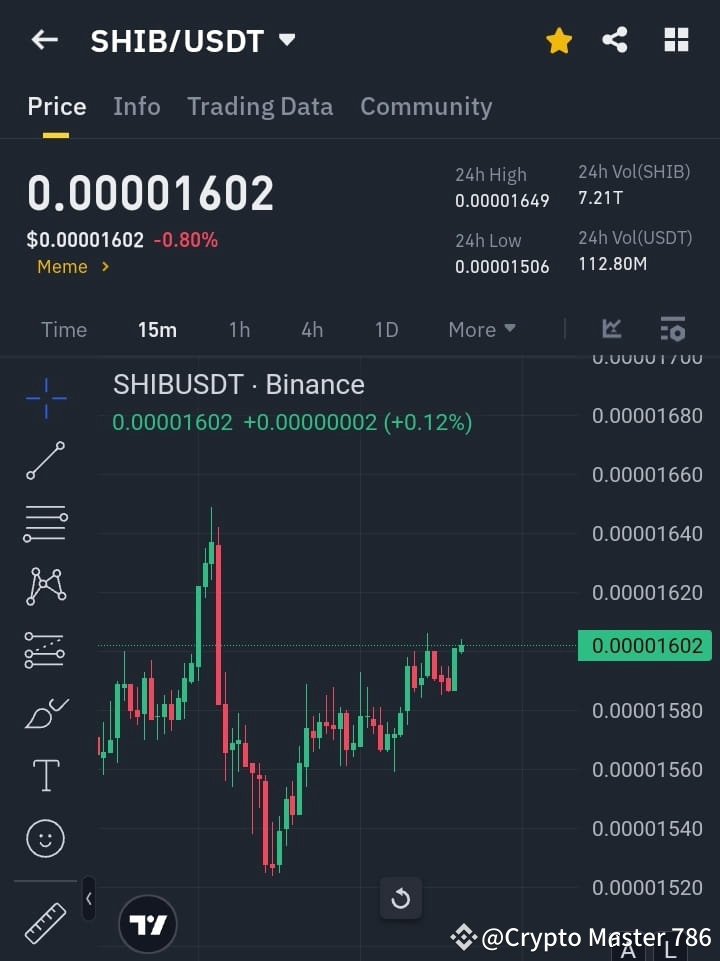Select the trend line drawing tool
The width and height of the screenshot is (720, 961).
45,461
